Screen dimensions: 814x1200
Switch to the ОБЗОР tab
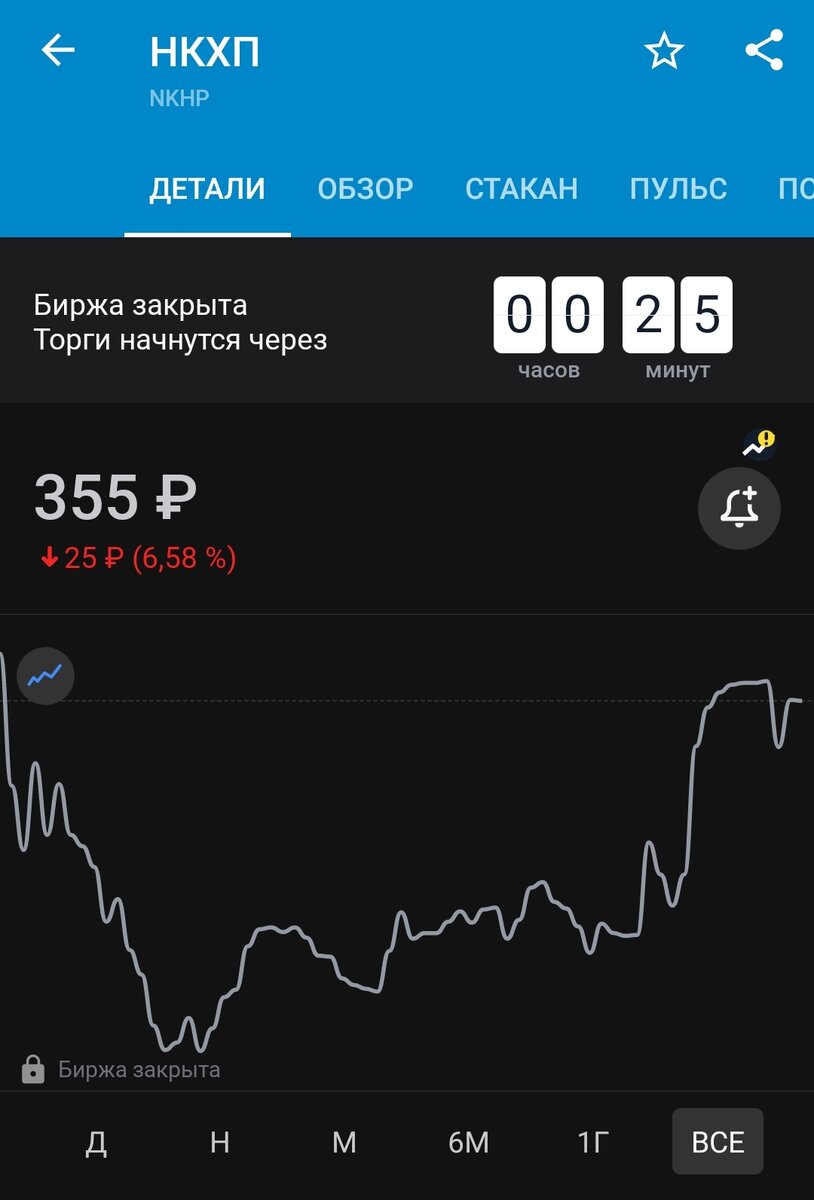point(366,188)
